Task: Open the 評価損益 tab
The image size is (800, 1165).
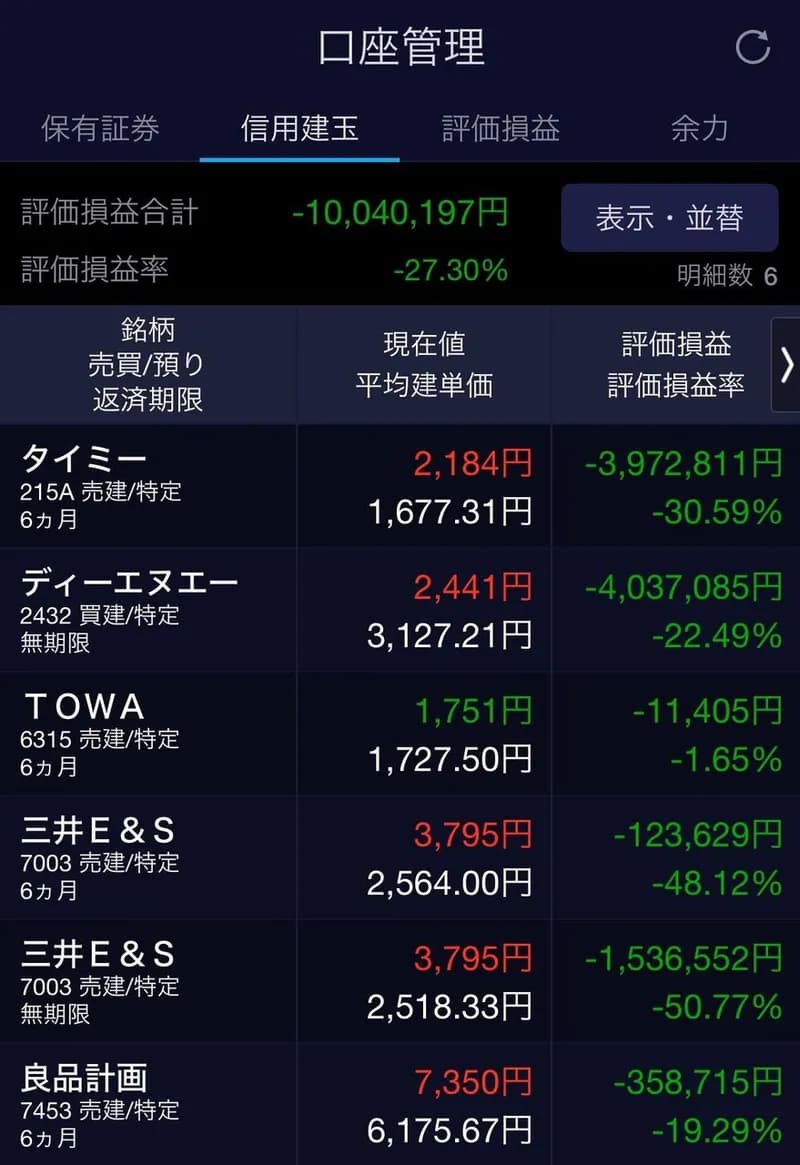Action: pyautogui.click(x=501, y=128)
